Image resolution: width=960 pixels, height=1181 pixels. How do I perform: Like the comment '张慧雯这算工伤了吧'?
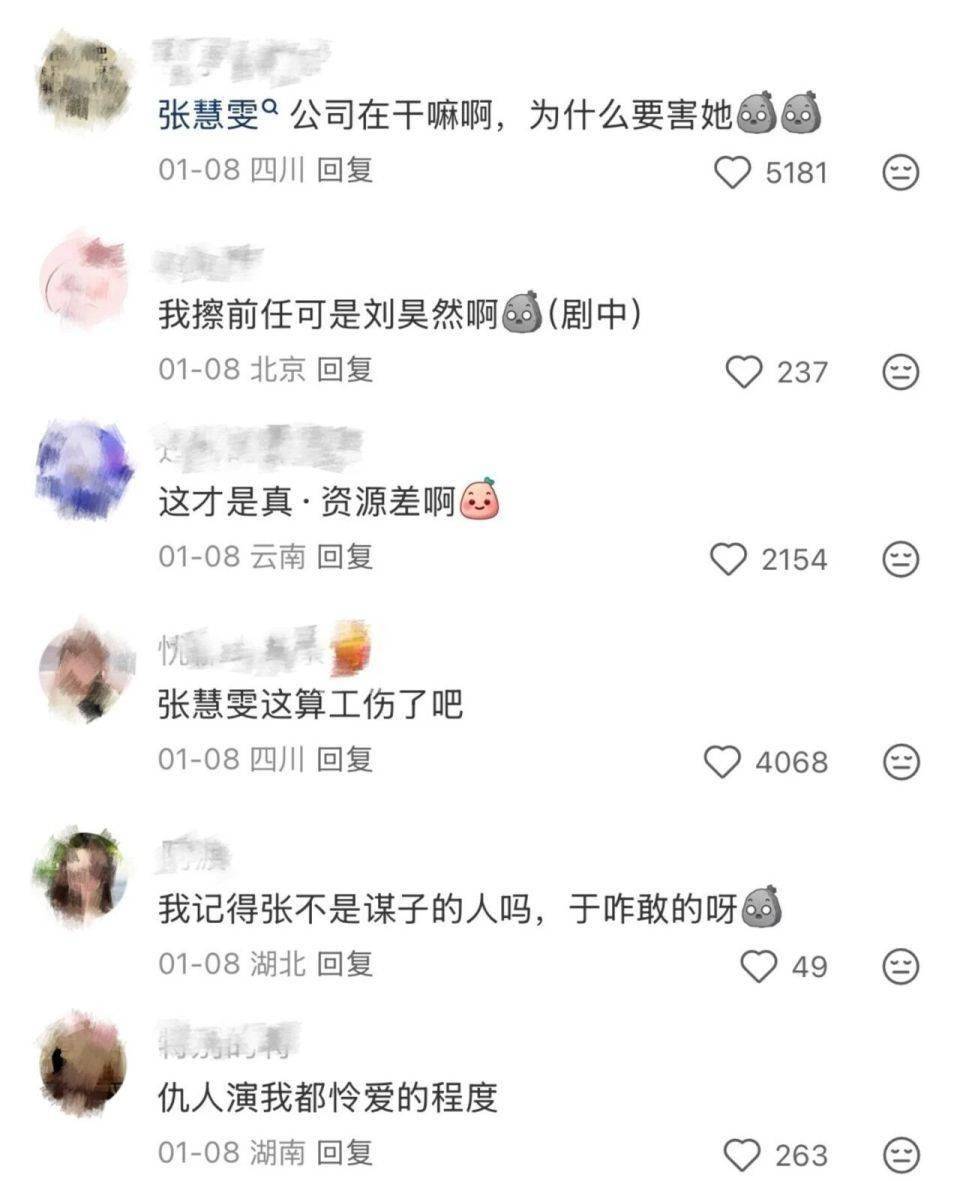tap(723, 762)
